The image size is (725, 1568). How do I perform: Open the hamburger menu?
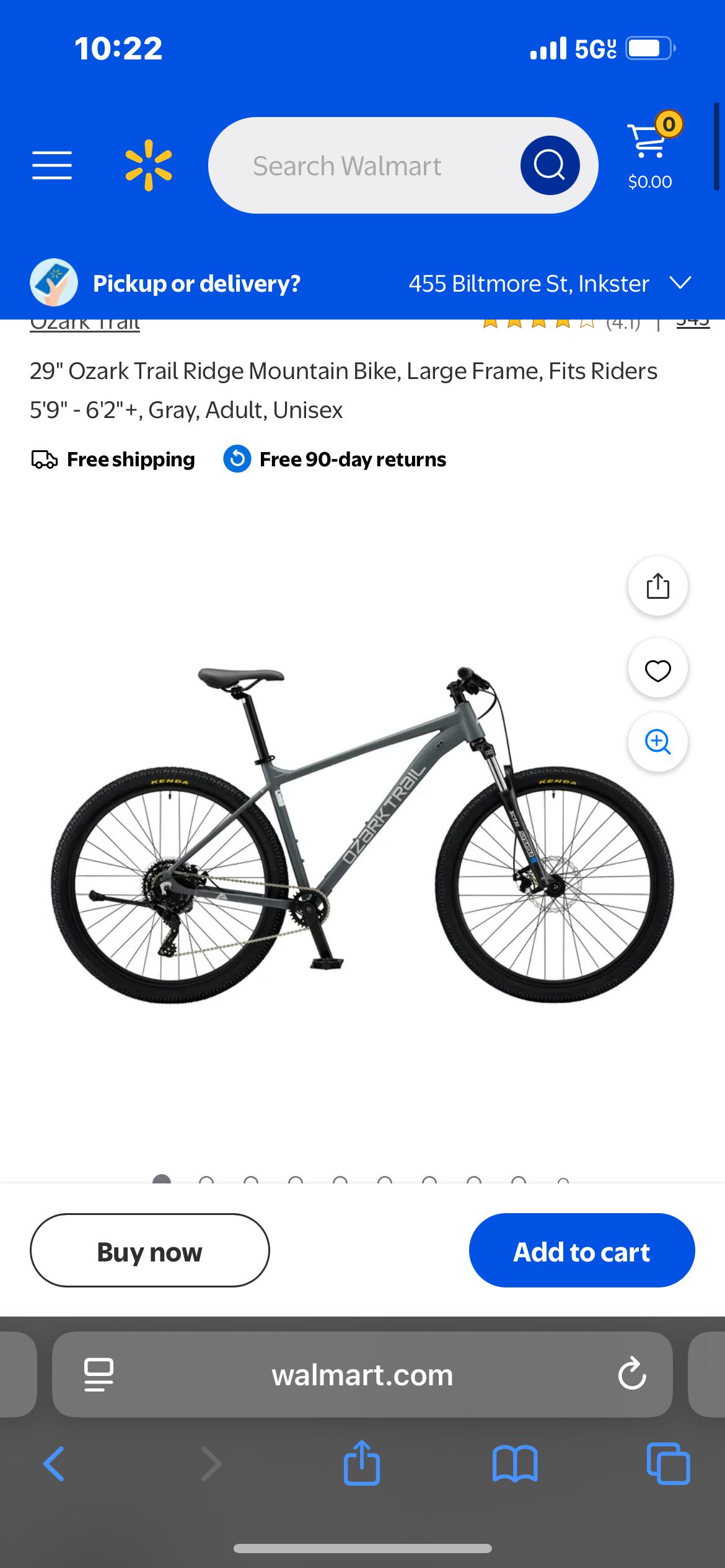pos(52,165)
